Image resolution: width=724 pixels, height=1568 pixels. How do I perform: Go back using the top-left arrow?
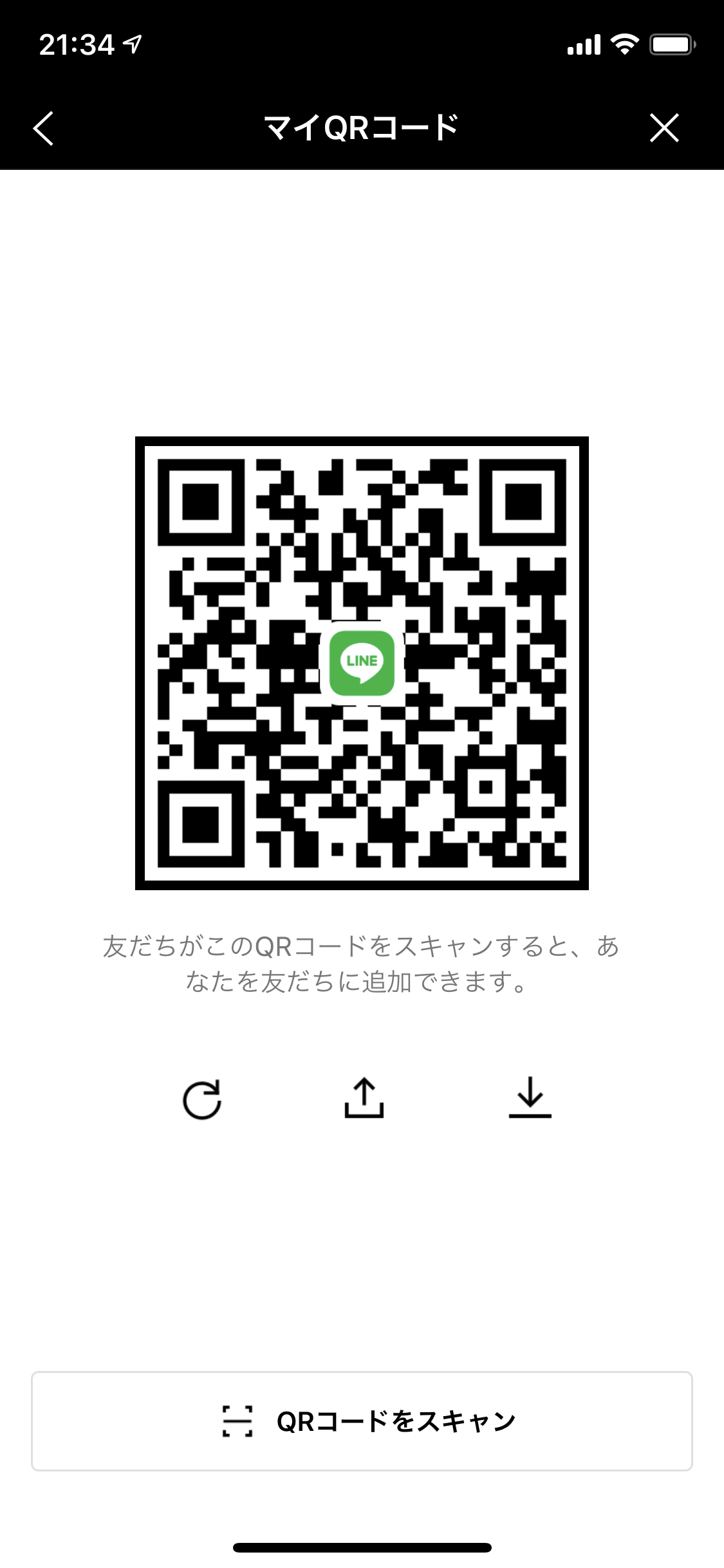[x=44, y=128]
